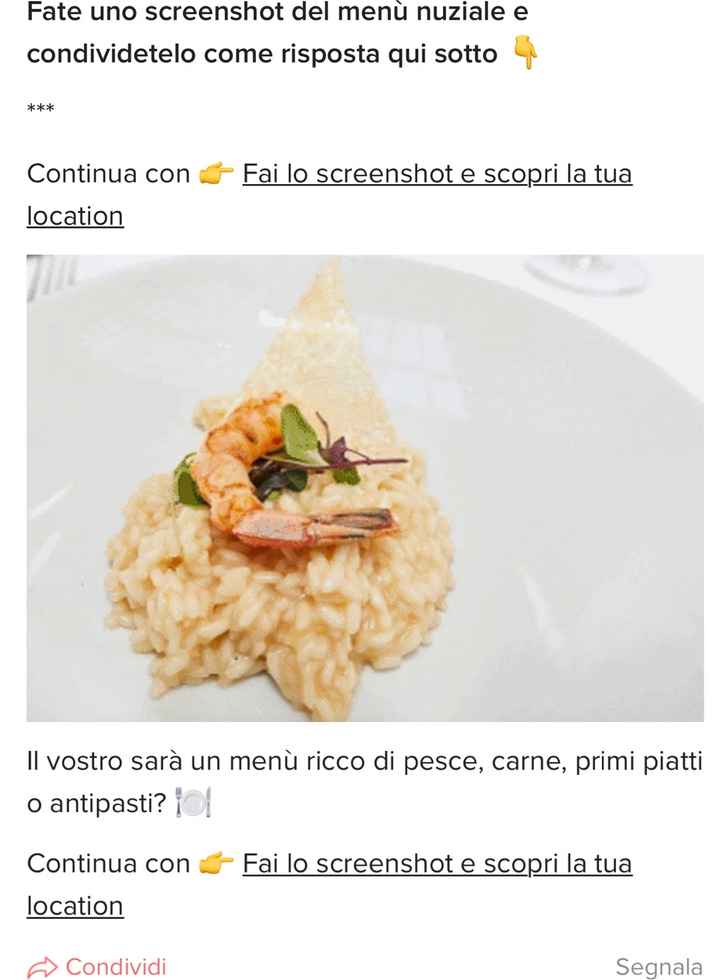Follow the first 'Fai lo screenshot' link

435,173
